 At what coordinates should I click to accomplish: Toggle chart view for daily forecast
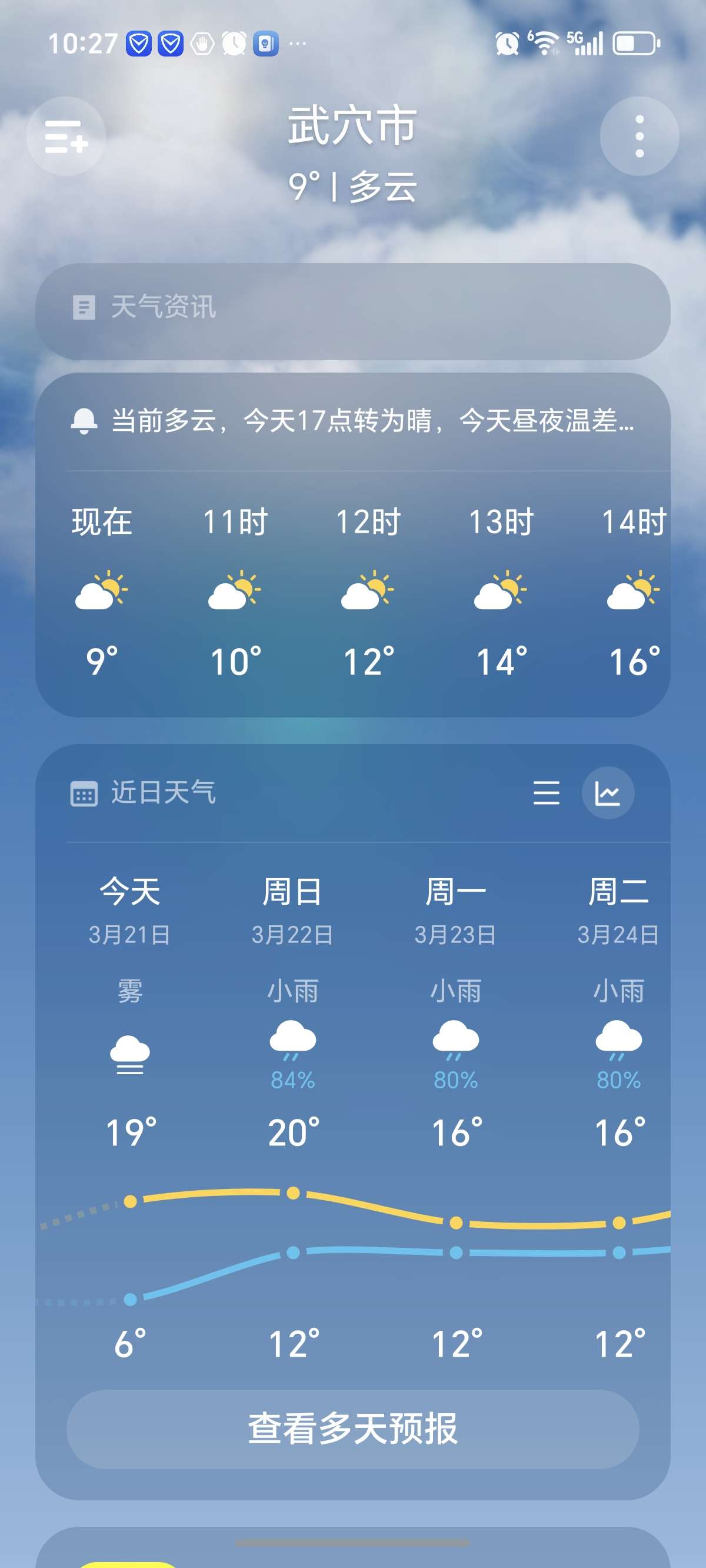[x=608, y=792]
